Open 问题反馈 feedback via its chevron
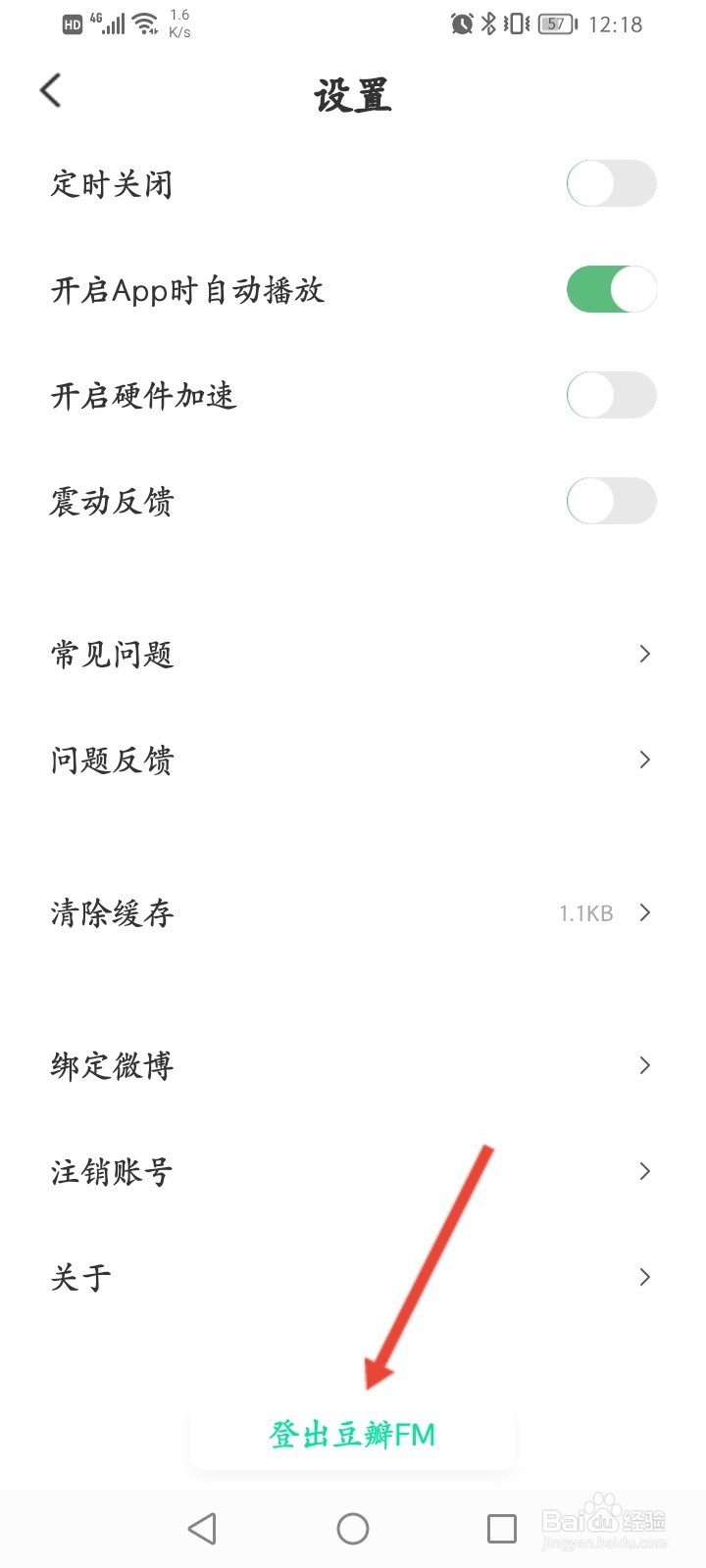This screenshot has width=706, height=1568. 644,759
